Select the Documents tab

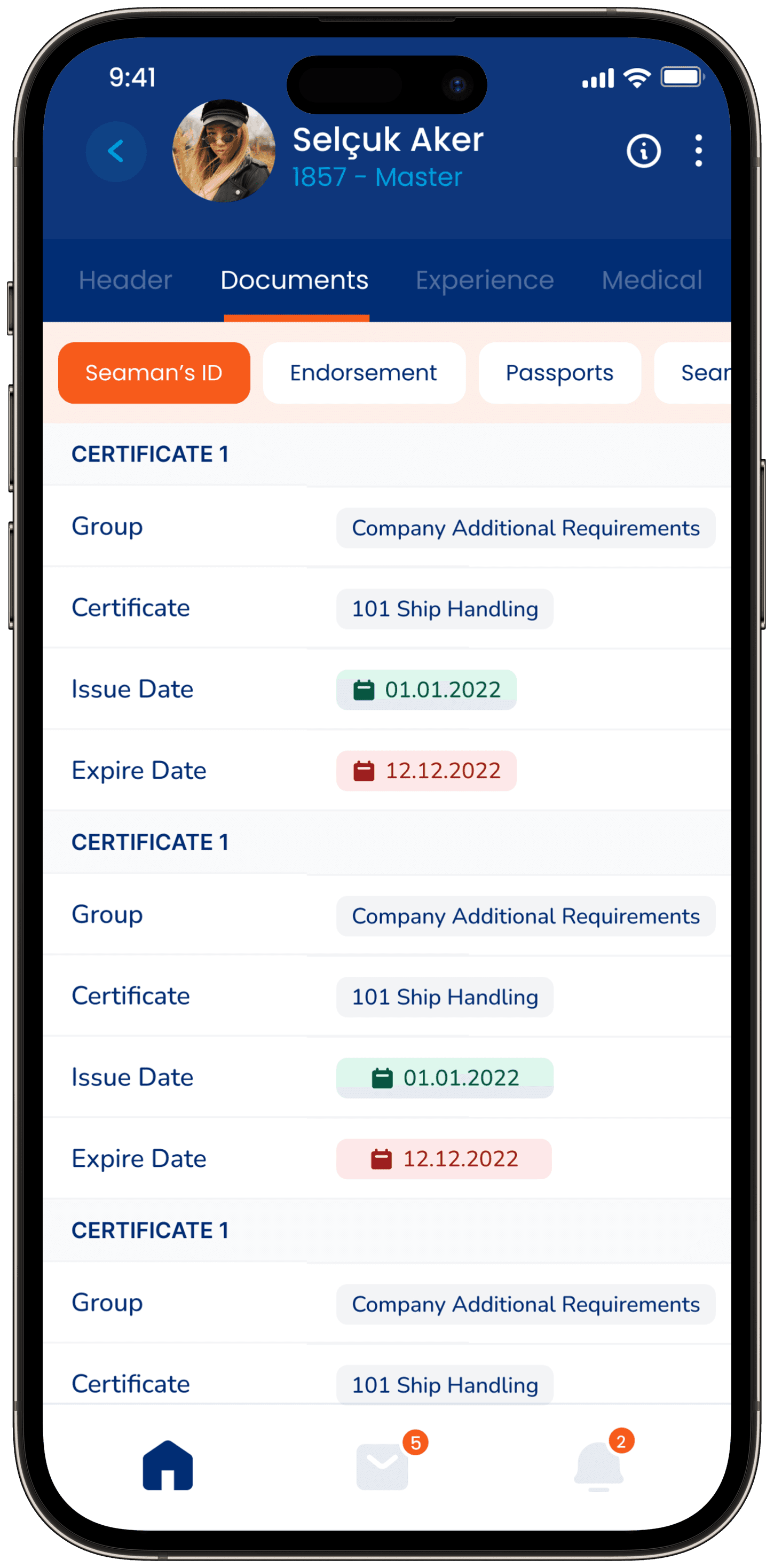point(295,280)
